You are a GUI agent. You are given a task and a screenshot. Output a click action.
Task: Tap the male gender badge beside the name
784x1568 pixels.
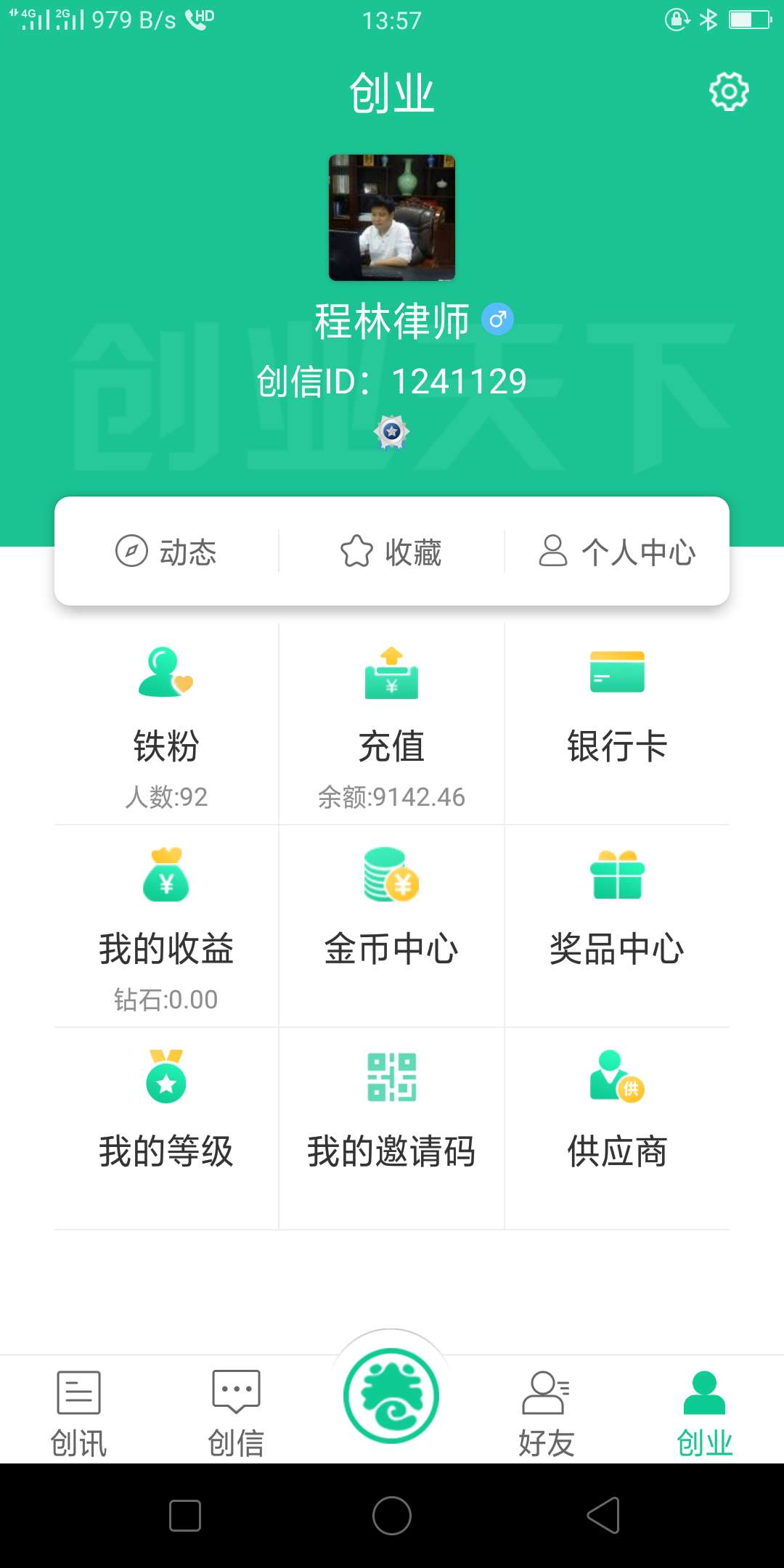(498, 318)
